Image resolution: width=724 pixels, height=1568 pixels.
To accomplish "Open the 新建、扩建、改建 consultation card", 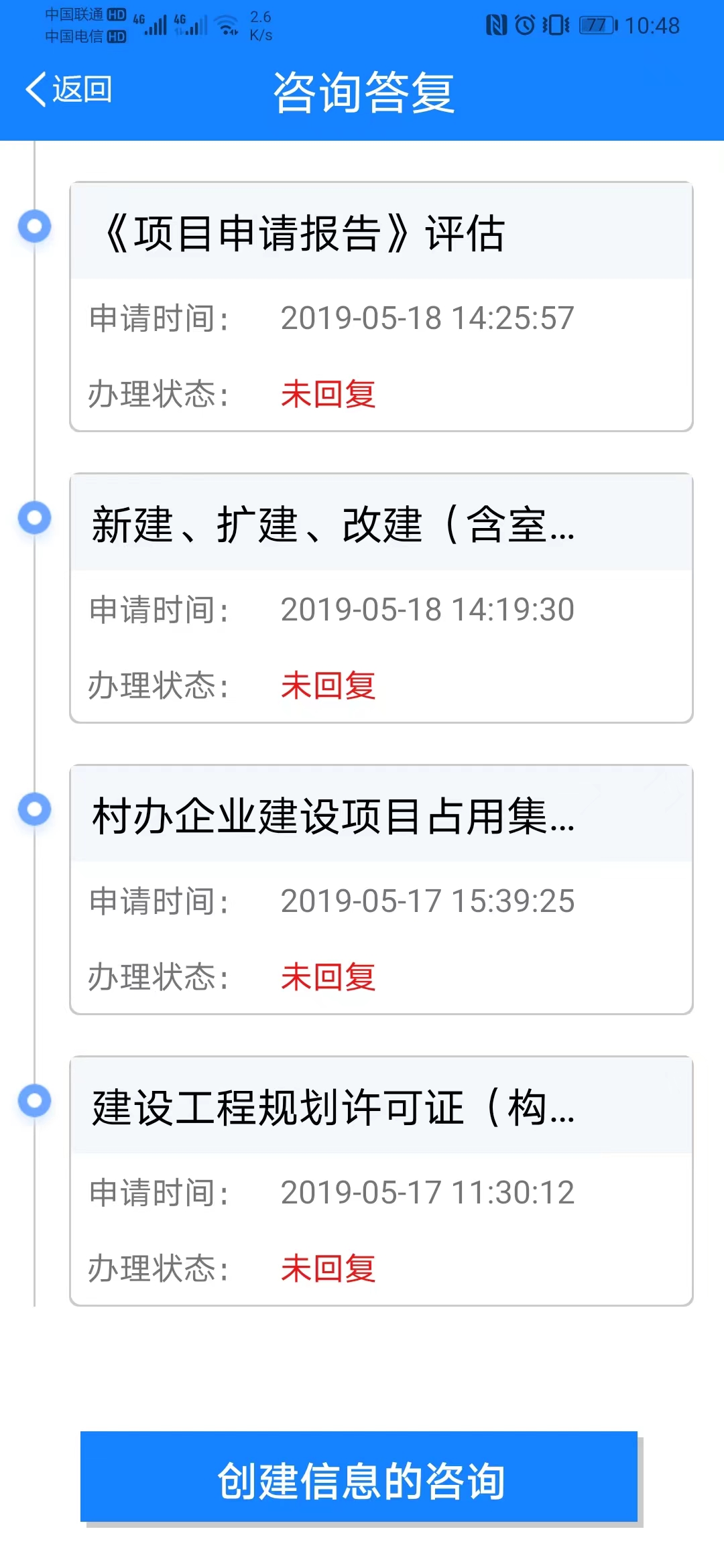I will (x=381, y=598).
